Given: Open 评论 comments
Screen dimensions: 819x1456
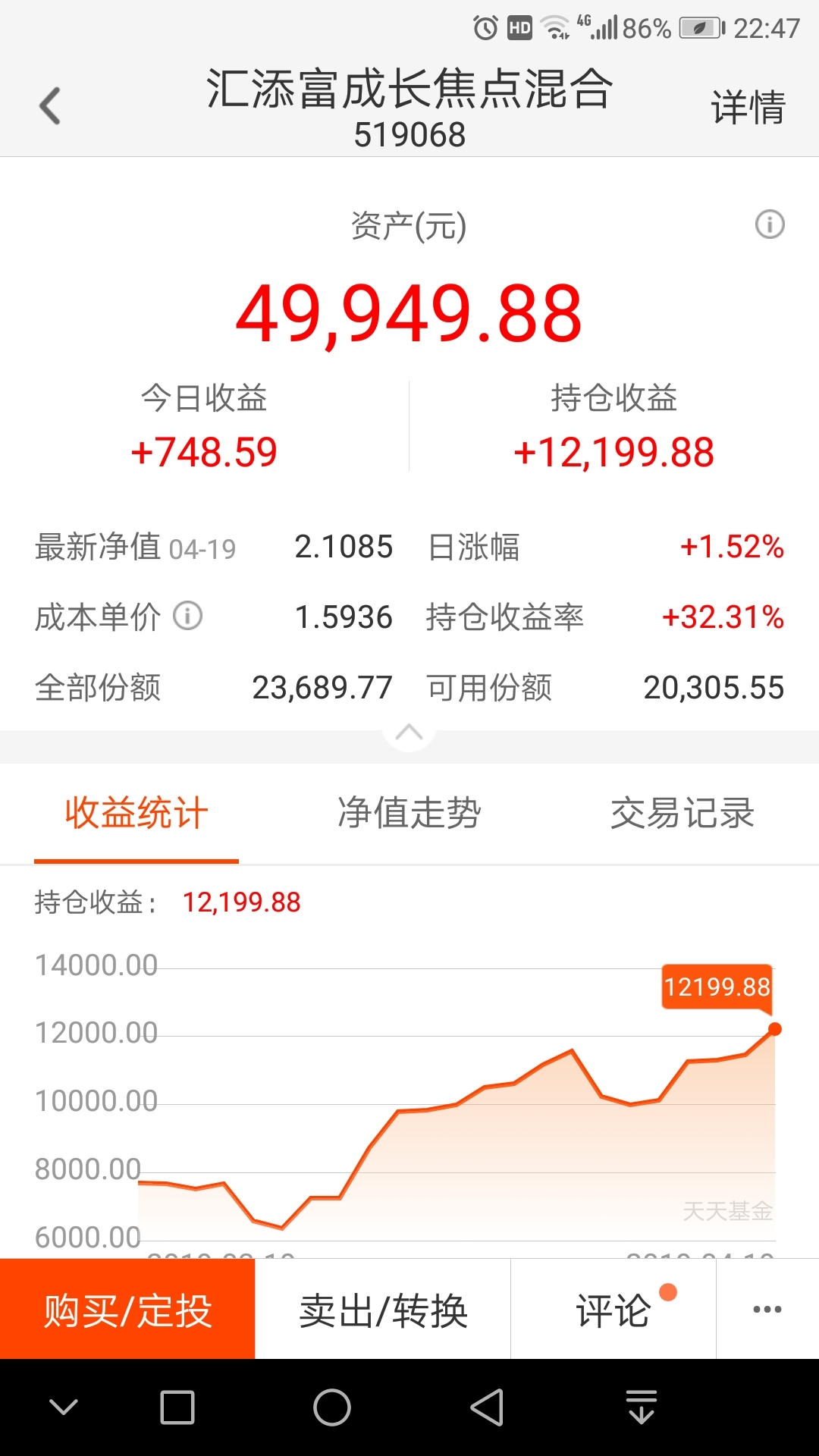Looking at the screenshot, I should click(613, 1310).
